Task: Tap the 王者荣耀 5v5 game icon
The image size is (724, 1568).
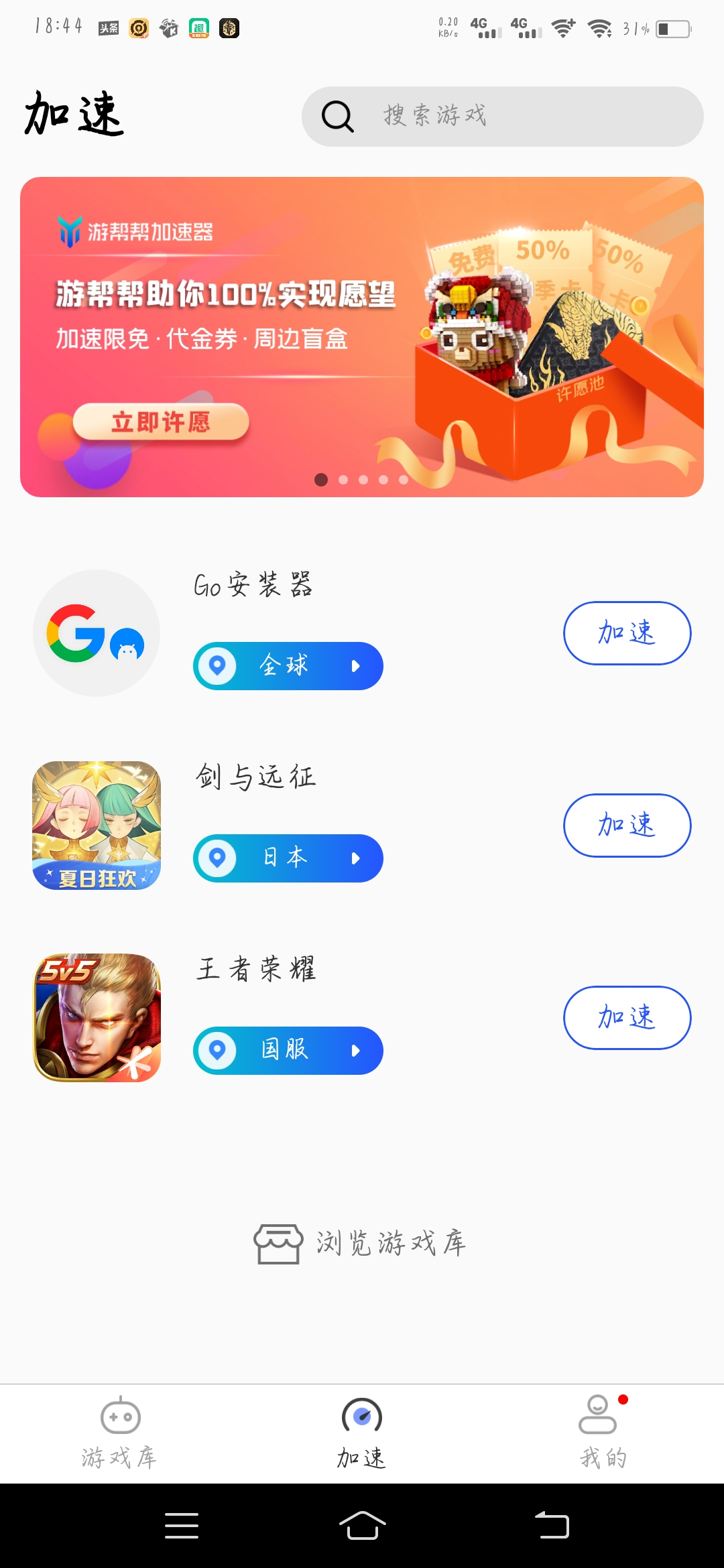Action: 96,1017
